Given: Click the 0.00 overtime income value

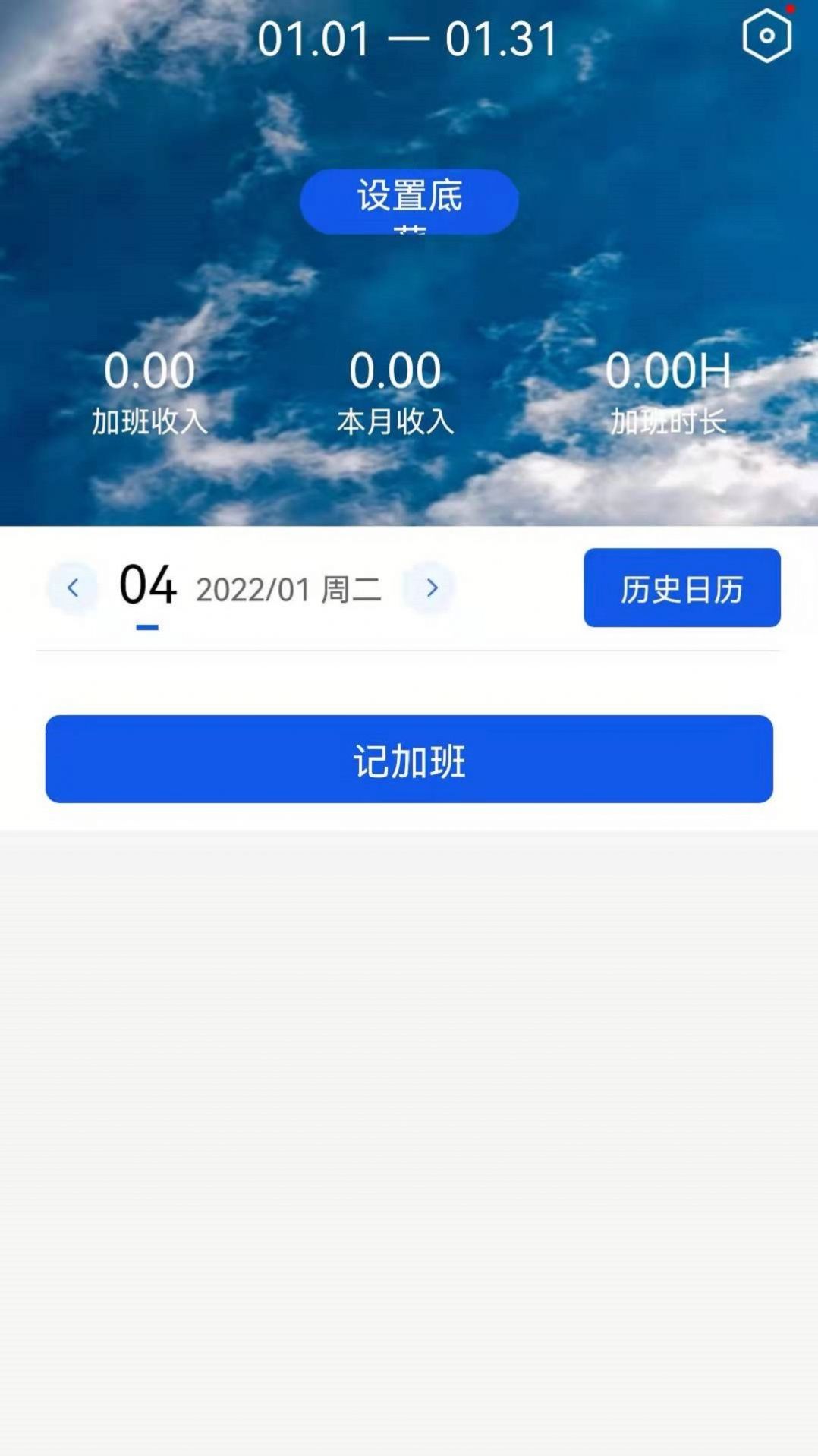Looking at the screenshot, I should [149, 371].
